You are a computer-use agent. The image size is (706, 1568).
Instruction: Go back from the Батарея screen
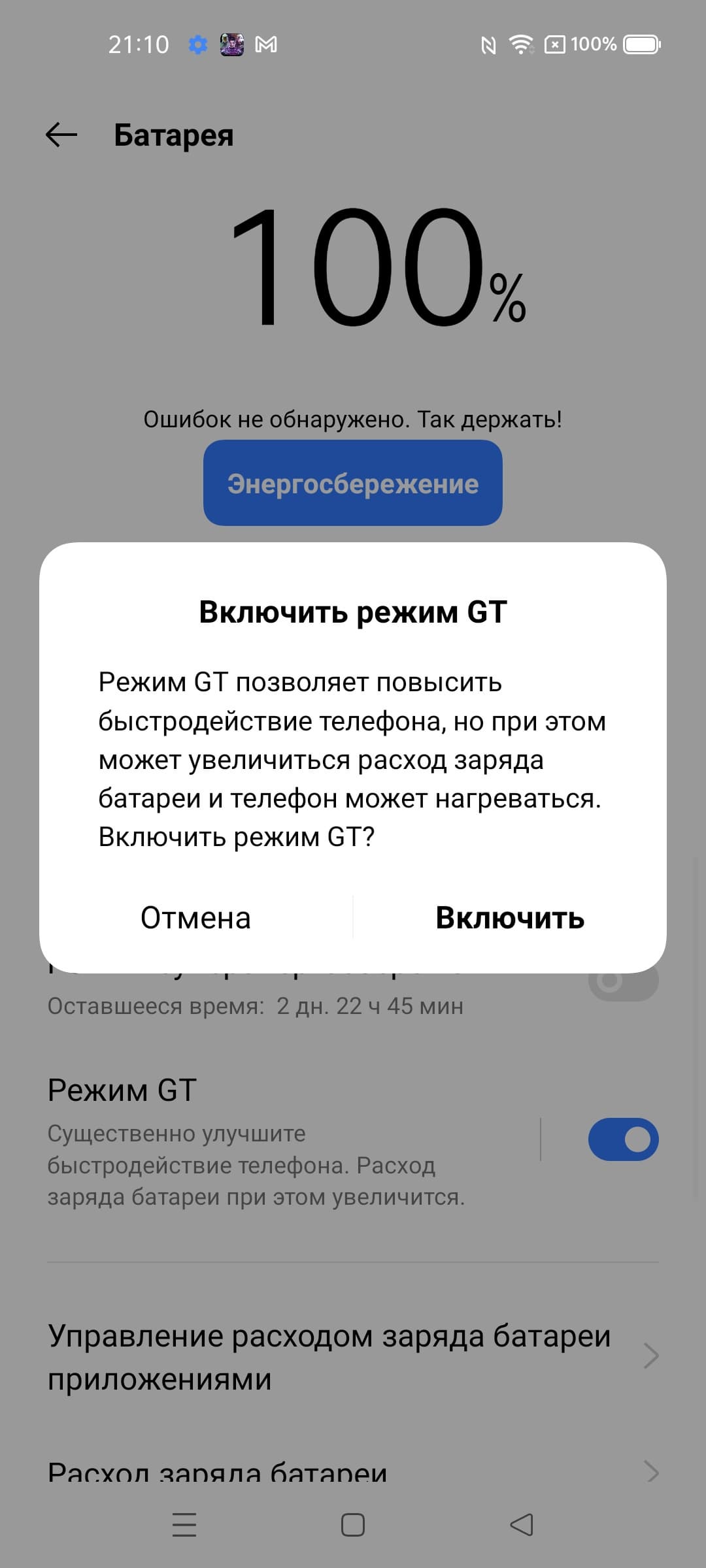click(61, 135)
